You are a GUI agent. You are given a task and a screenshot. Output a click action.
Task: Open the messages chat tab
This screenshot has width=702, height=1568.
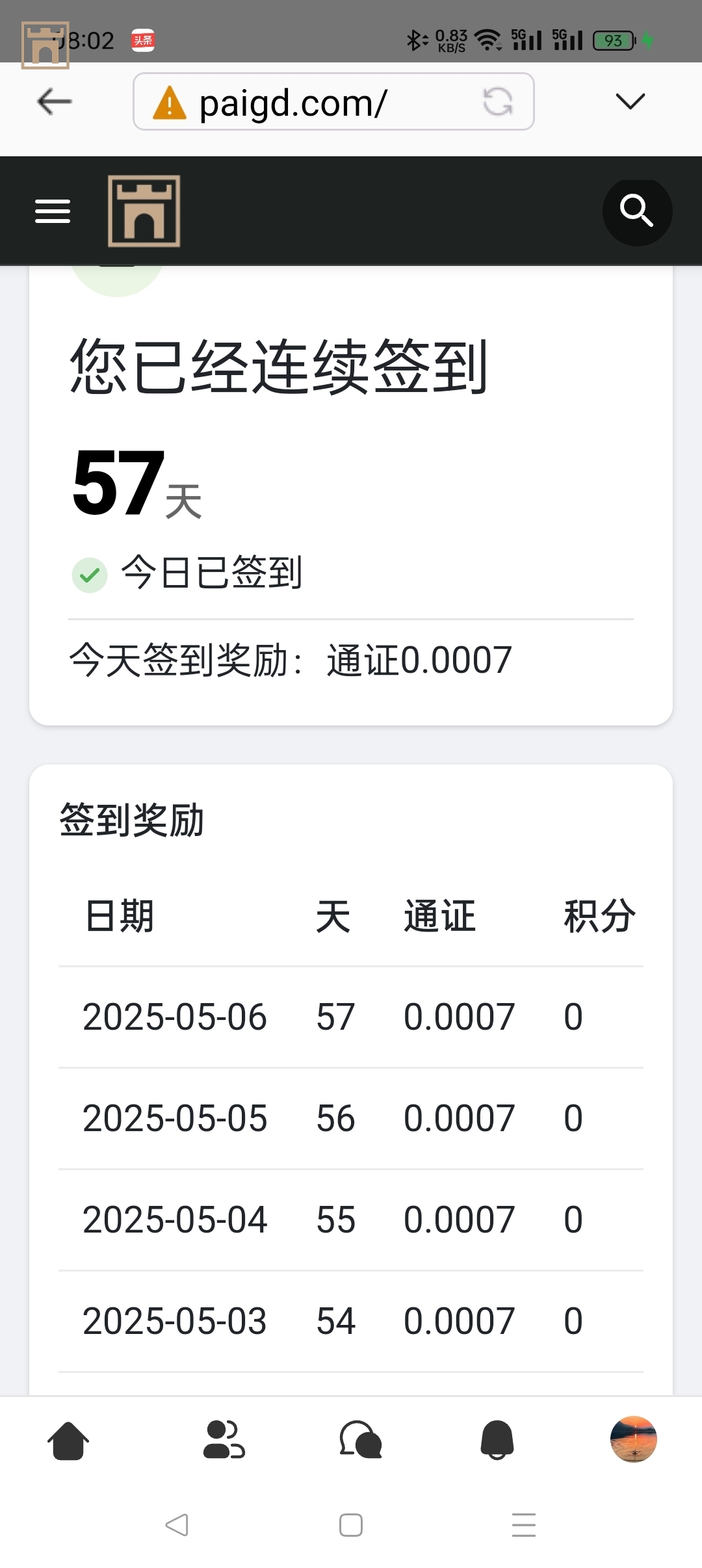[x=361, y=1441]
